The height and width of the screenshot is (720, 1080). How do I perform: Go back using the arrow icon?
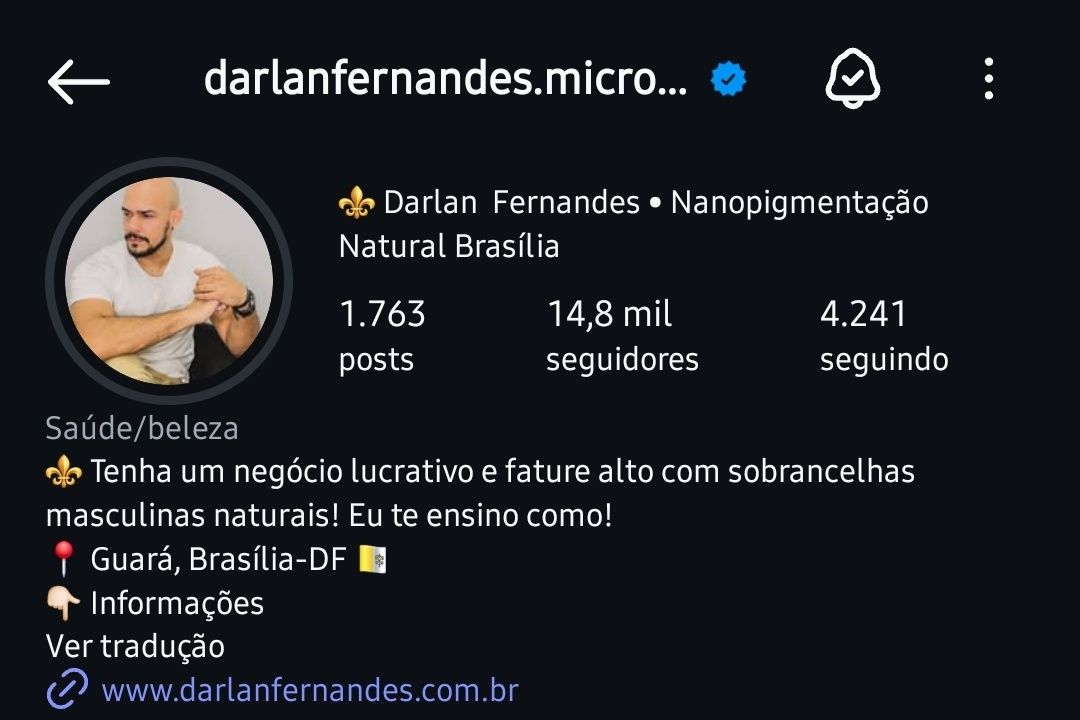point(78,81)
